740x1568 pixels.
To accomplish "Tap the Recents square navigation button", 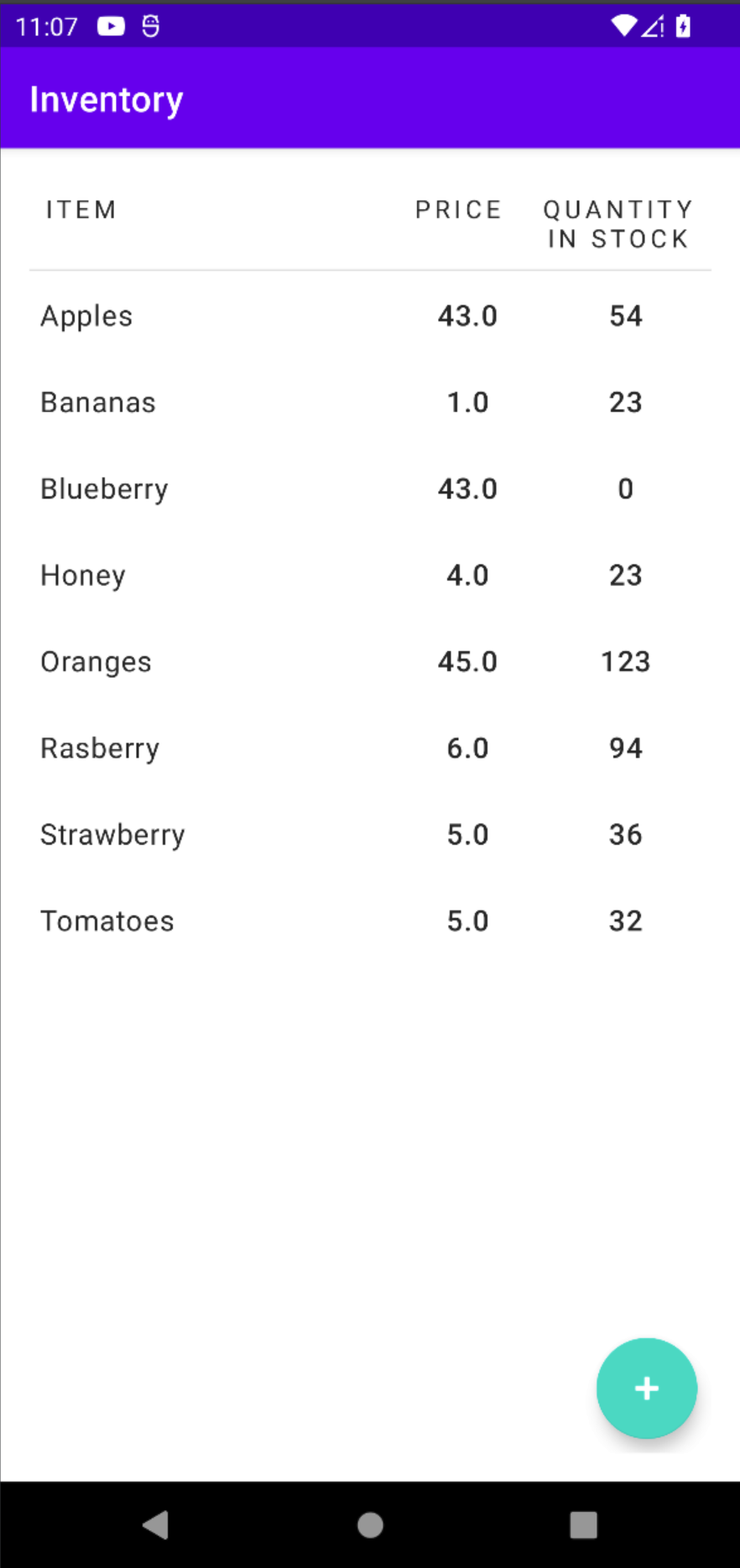I will click(x=584, y=1525).
